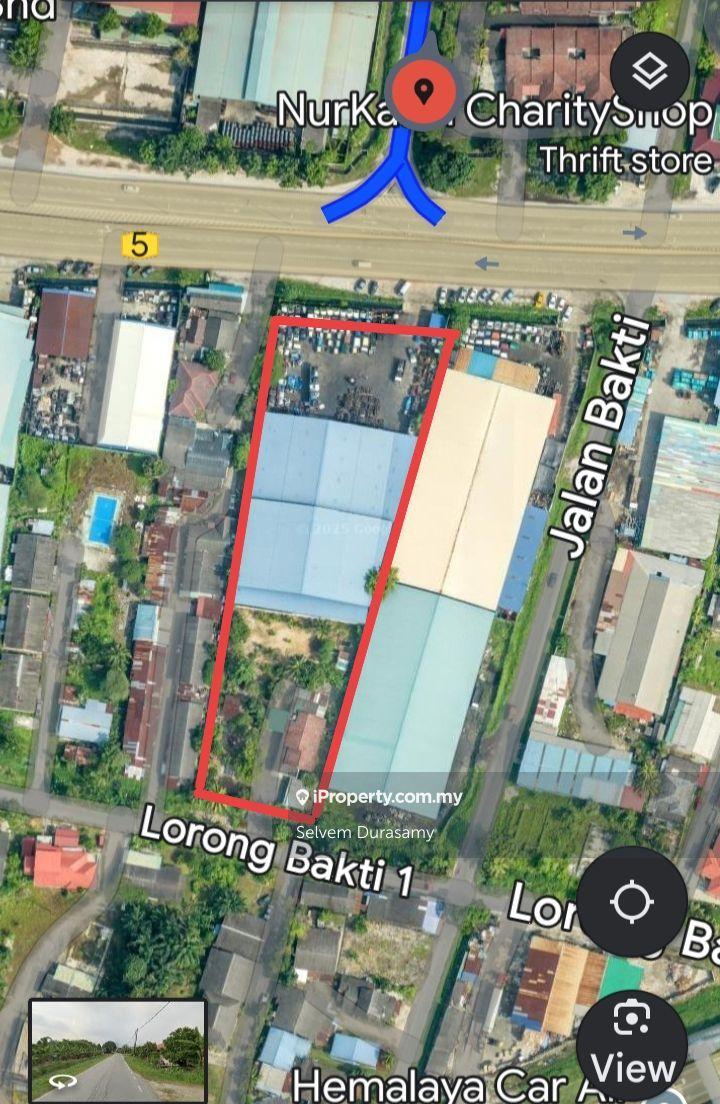This screenshot has height=1104, width=720.
Task: Select the NurKasih CharityShop red pin
Action: coord(424,92)
